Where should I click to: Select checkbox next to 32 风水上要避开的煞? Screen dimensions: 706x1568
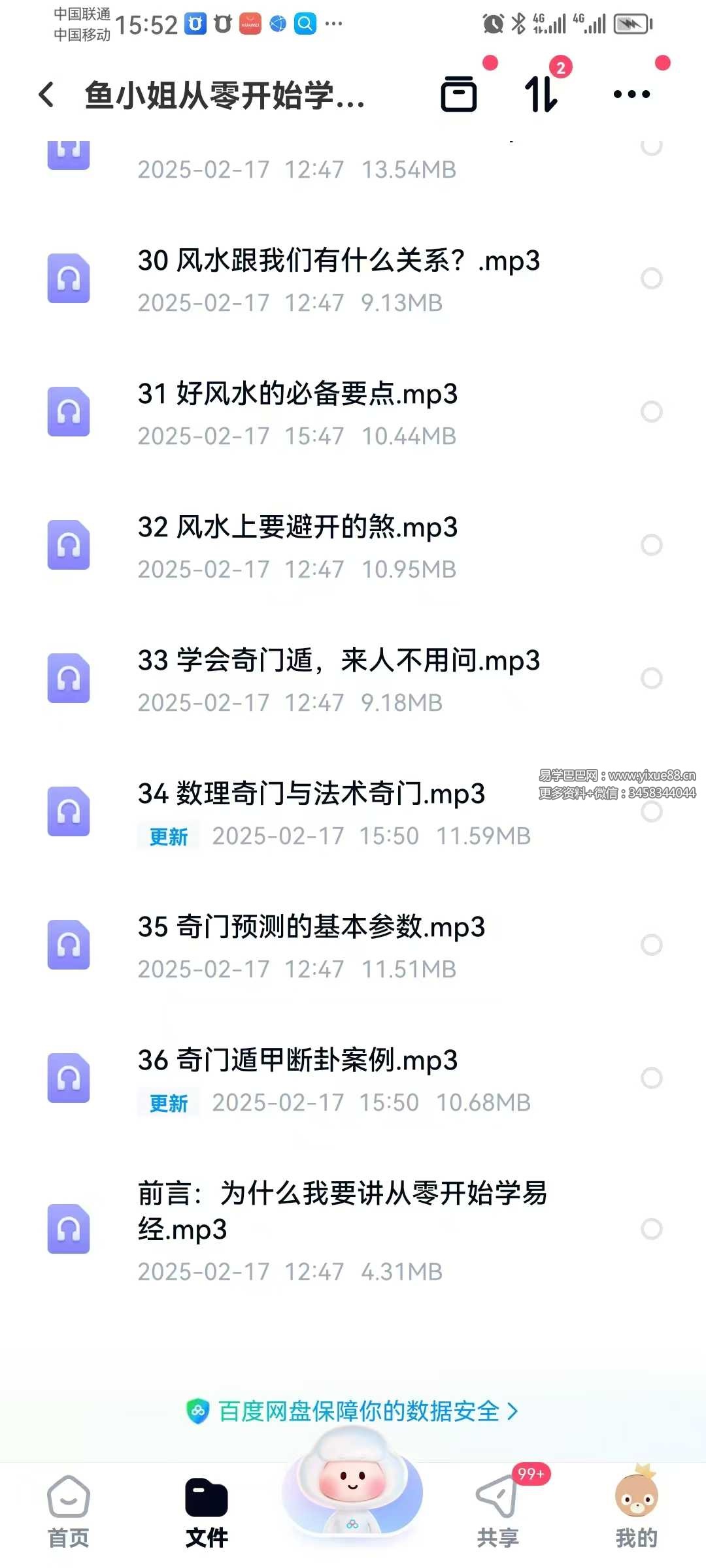pyautogui.click(x=651, y=545)
